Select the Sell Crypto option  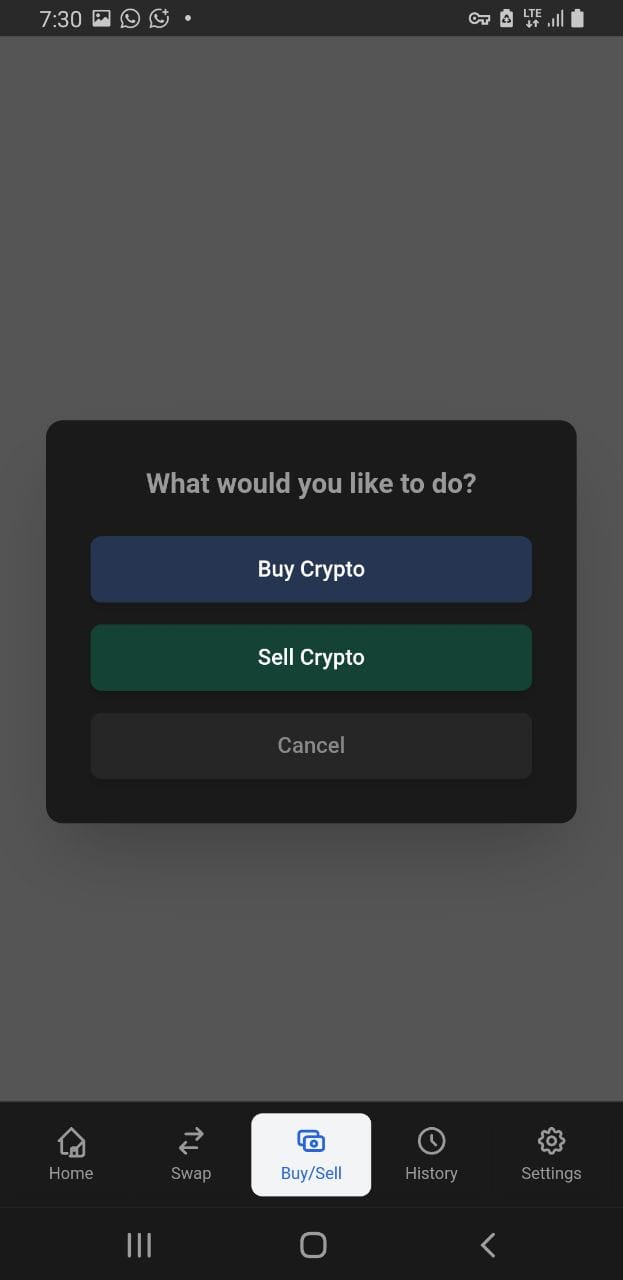[311, 657]
